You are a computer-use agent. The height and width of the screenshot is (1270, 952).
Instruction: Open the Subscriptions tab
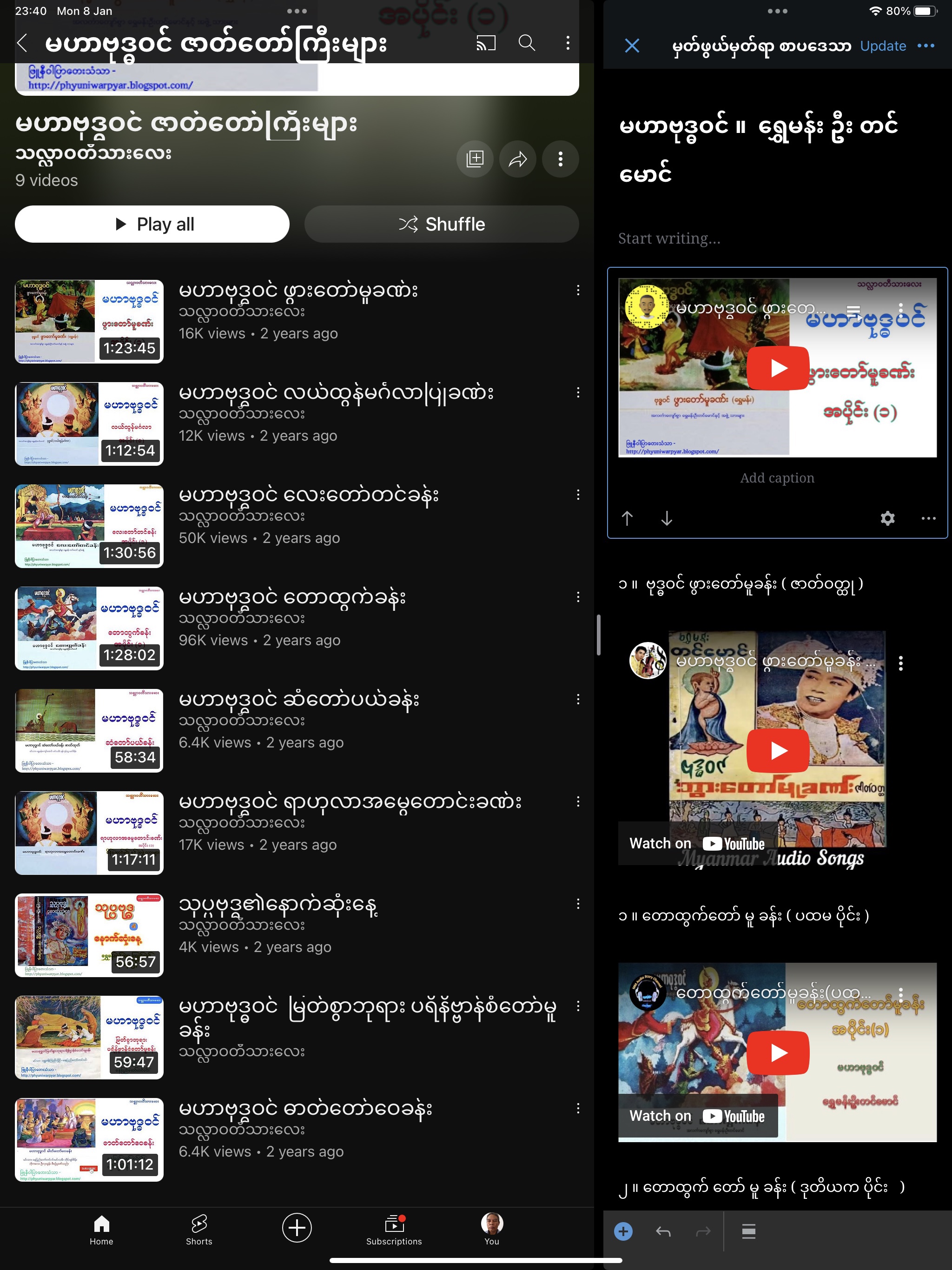click(394, 1230)
